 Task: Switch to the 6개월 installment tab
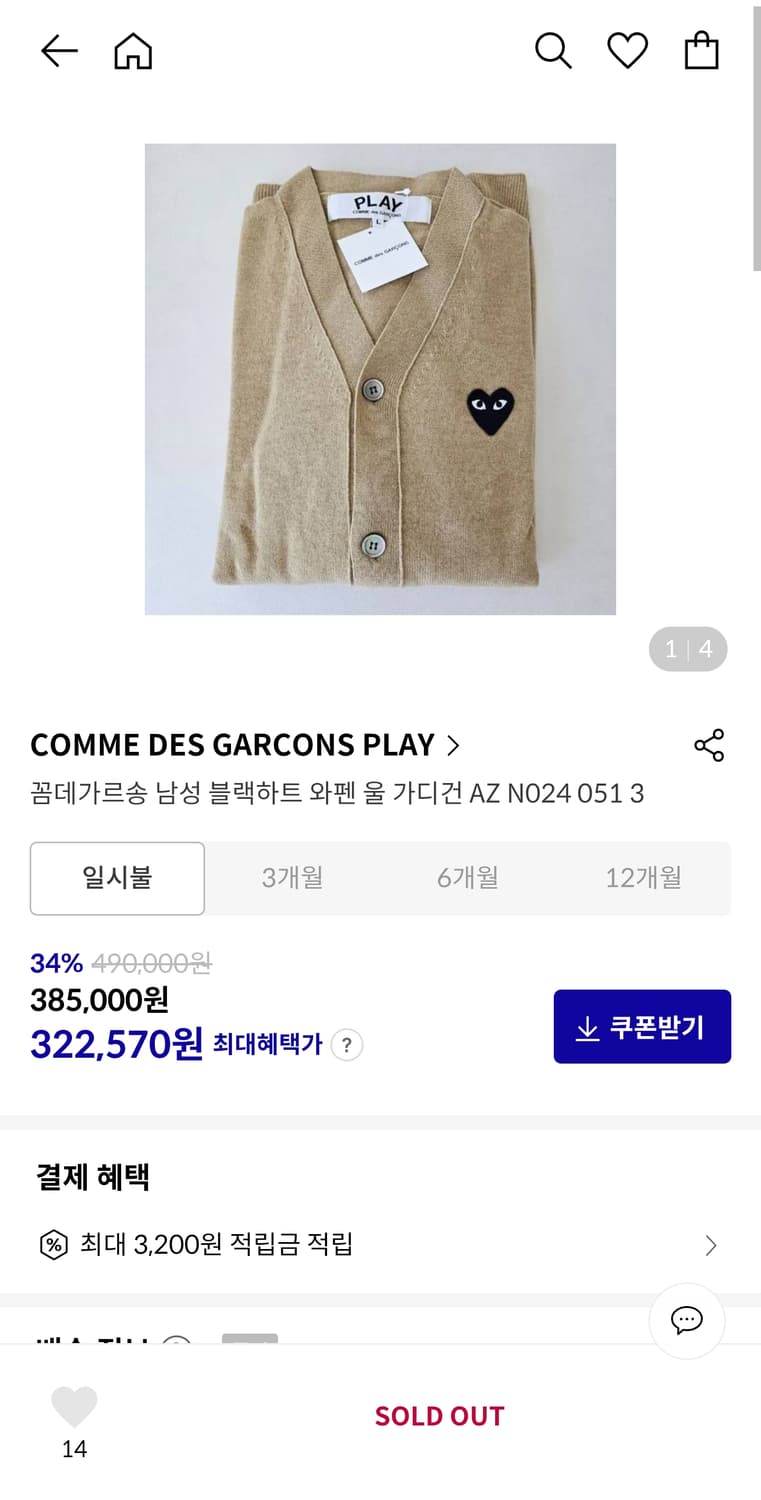point(467,878)
